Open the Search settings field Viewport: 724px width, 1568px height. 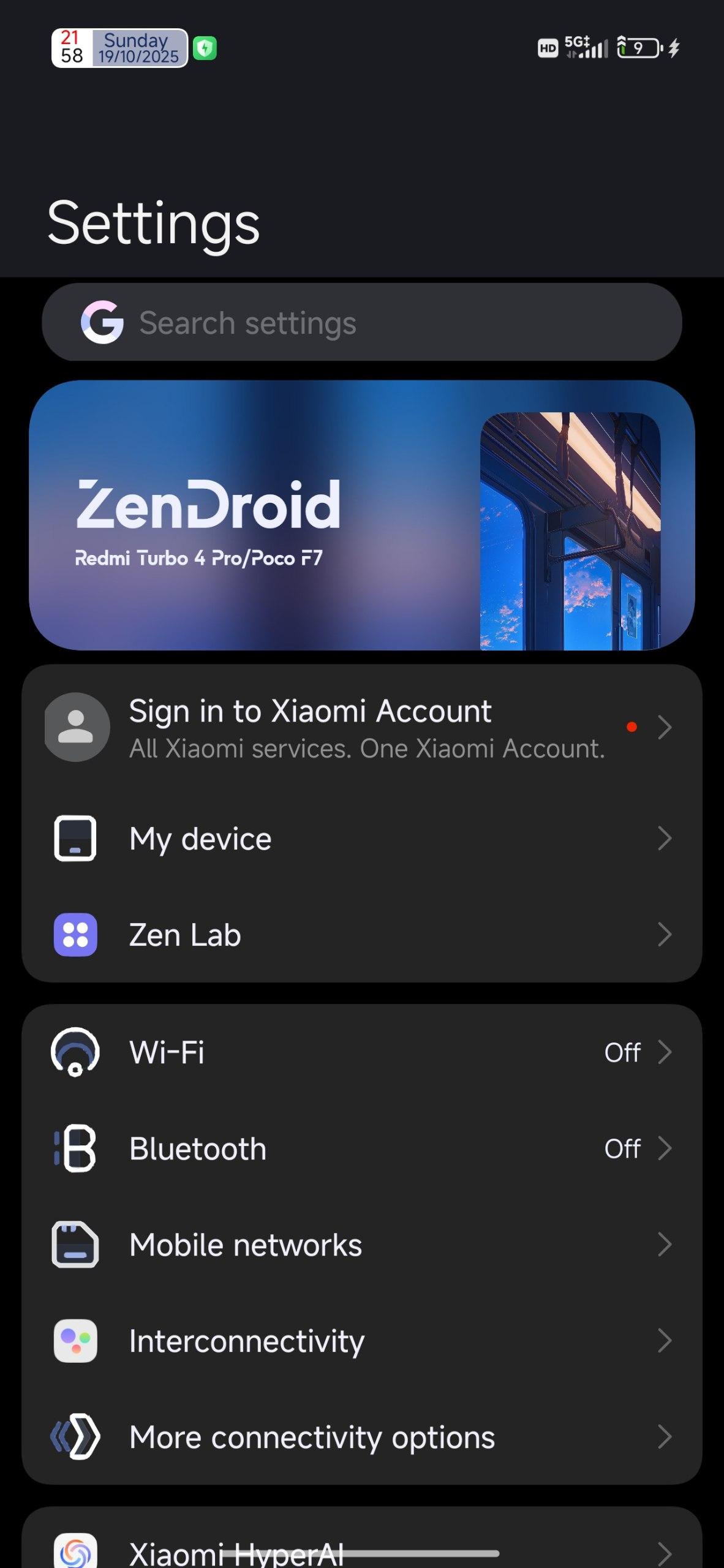tap(361, 322)
